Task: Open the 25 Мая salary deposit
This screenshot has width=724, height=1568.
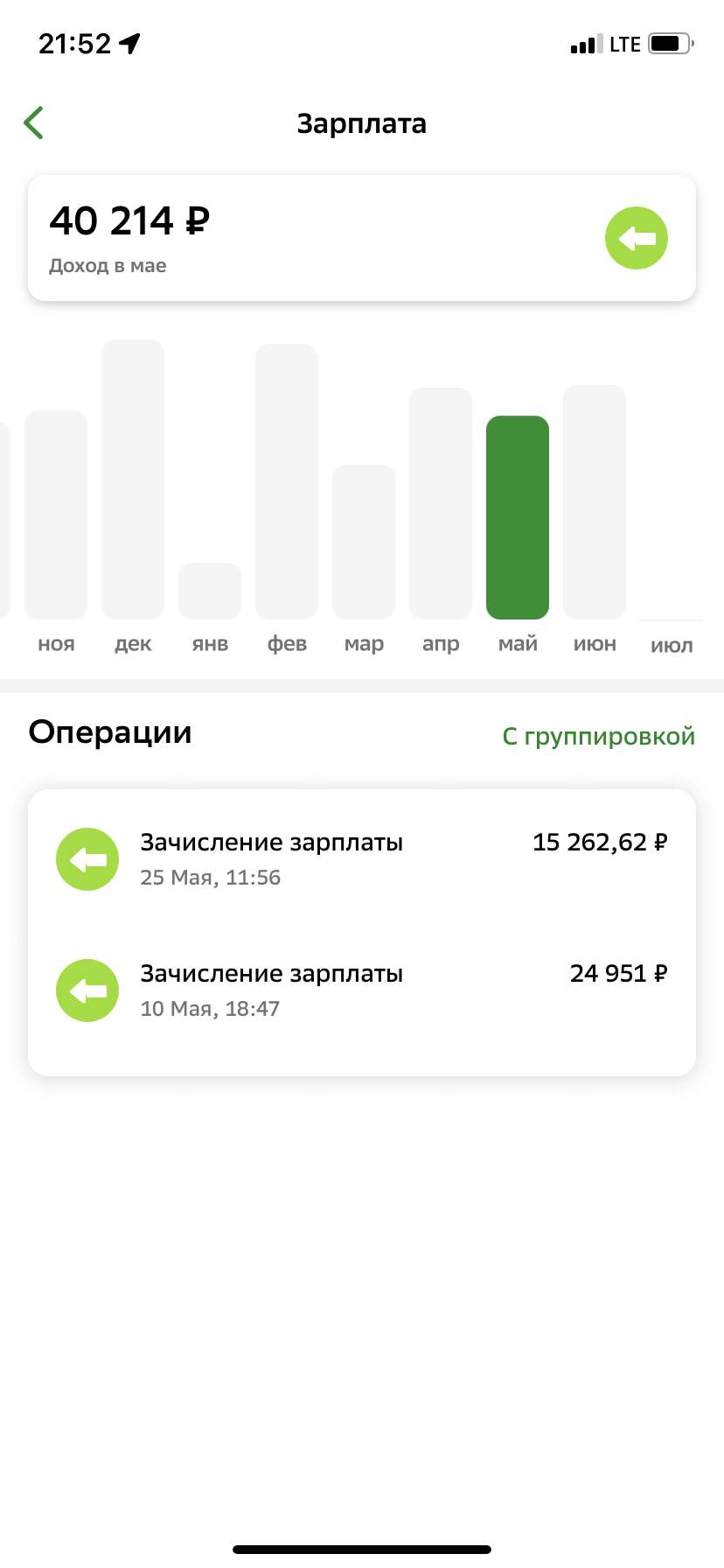Action: tap(362, 859)
